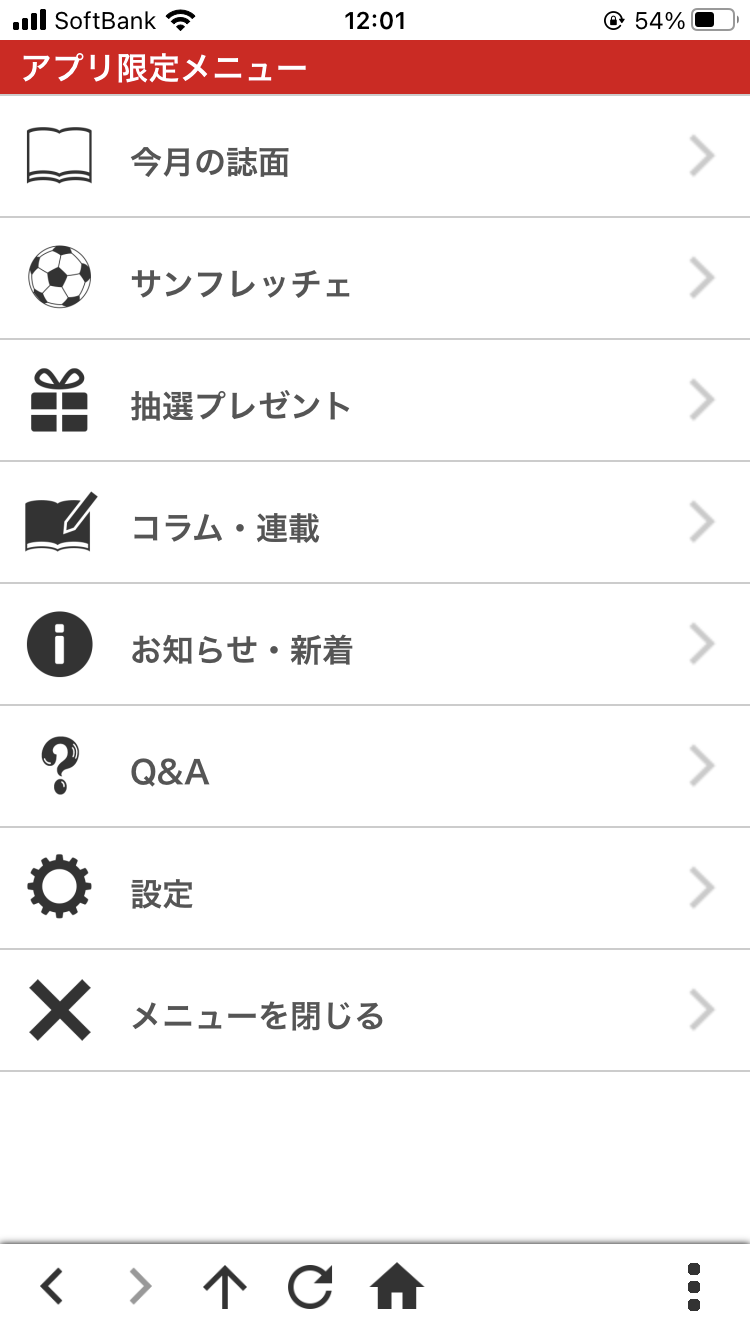Go forward with the right arrow
This screenshot has width=750, height=1334.
(x=140, y=1286)
